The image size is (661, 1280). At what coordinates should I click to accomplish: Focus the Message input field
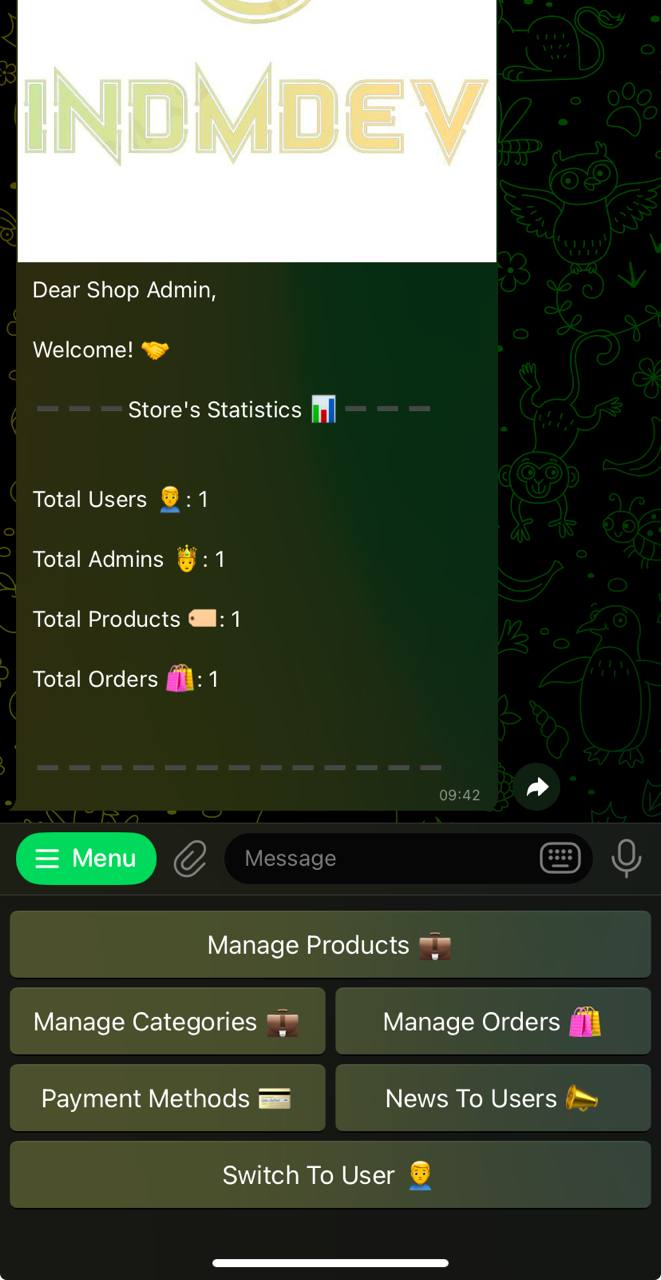380,858
